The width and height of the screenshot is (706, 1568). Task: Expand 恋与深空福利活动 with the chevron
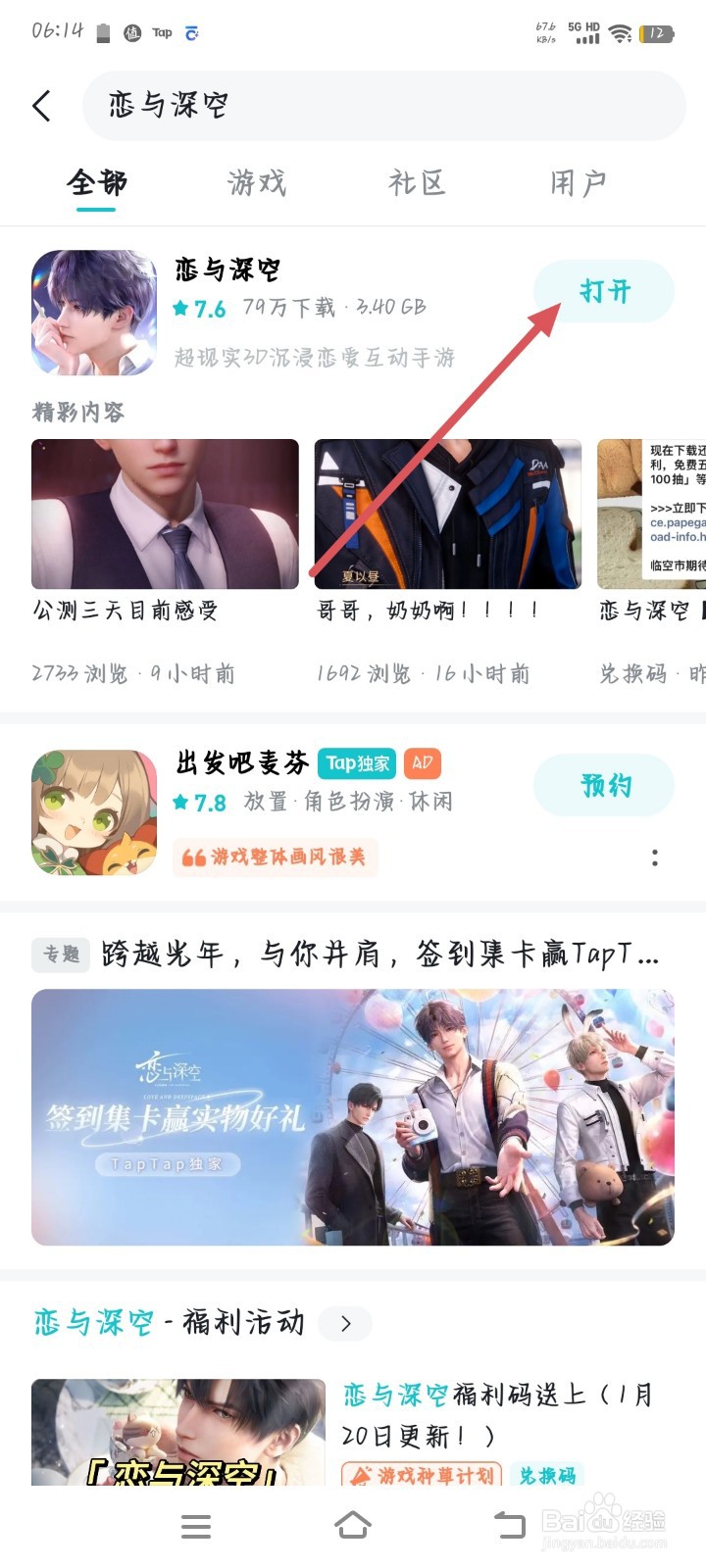click(x=345, y=1323)
